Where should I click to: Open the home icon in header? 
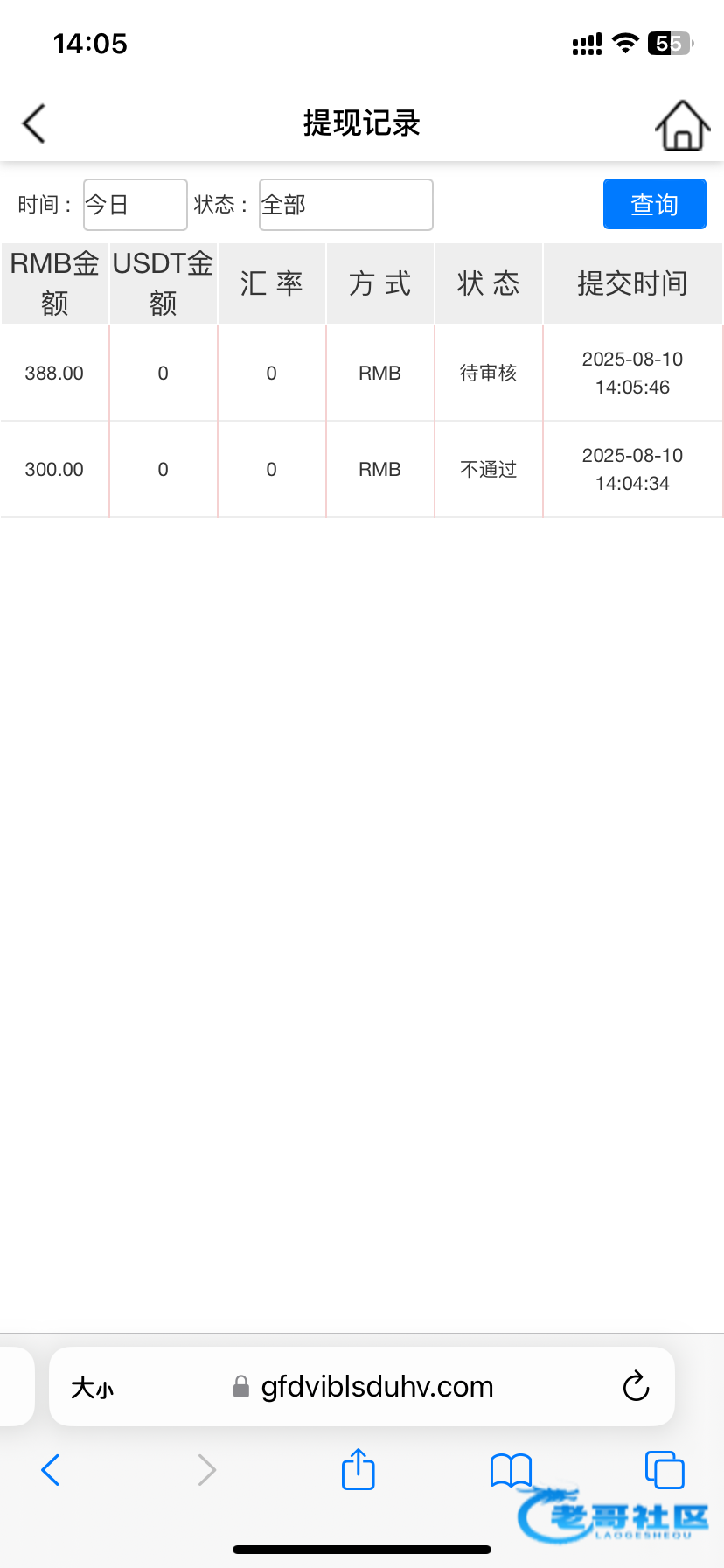pos(683,125)
